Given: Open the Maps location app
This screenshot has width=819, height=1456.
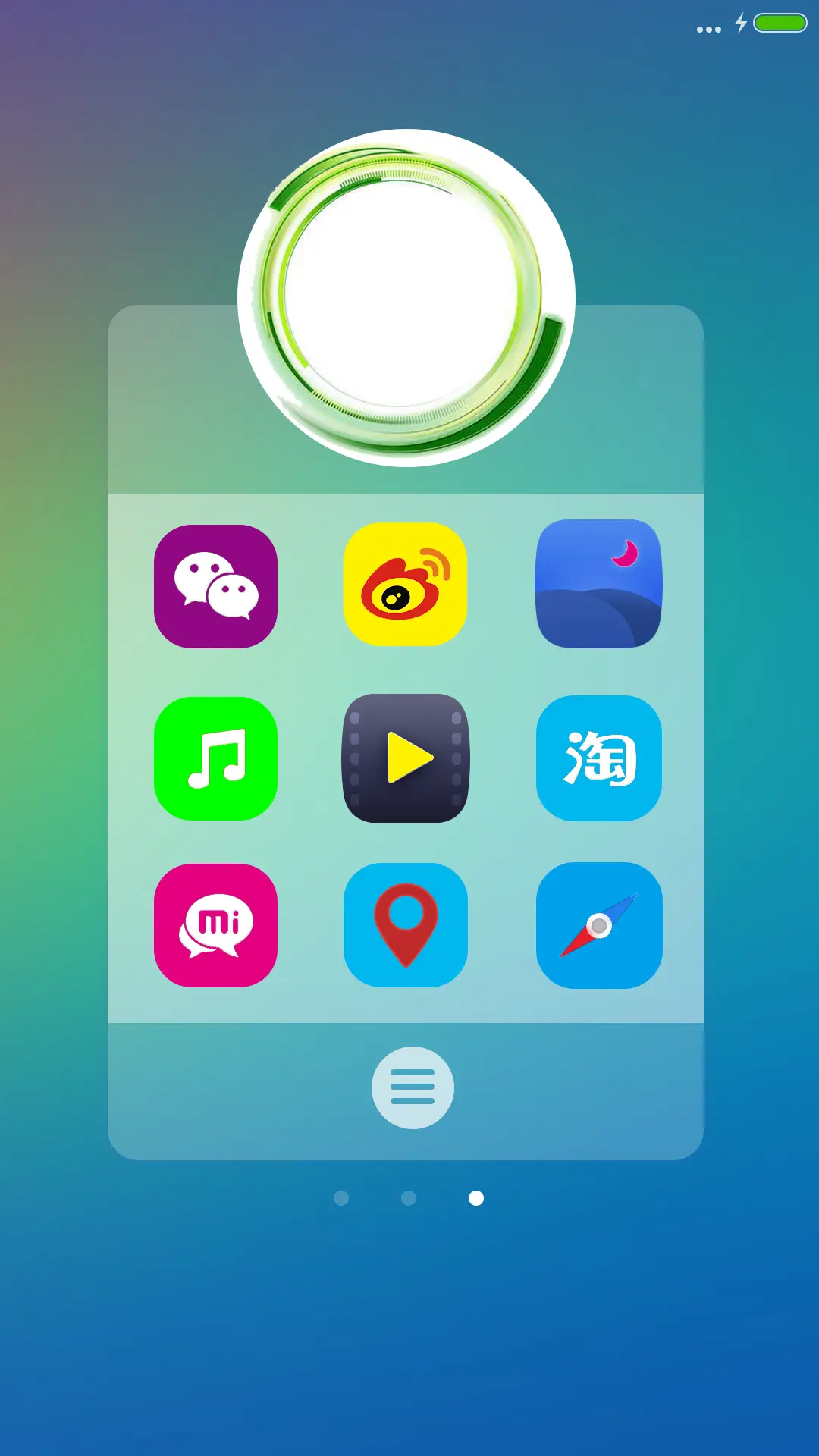Looking at the screenshot, I should (406, 927).
